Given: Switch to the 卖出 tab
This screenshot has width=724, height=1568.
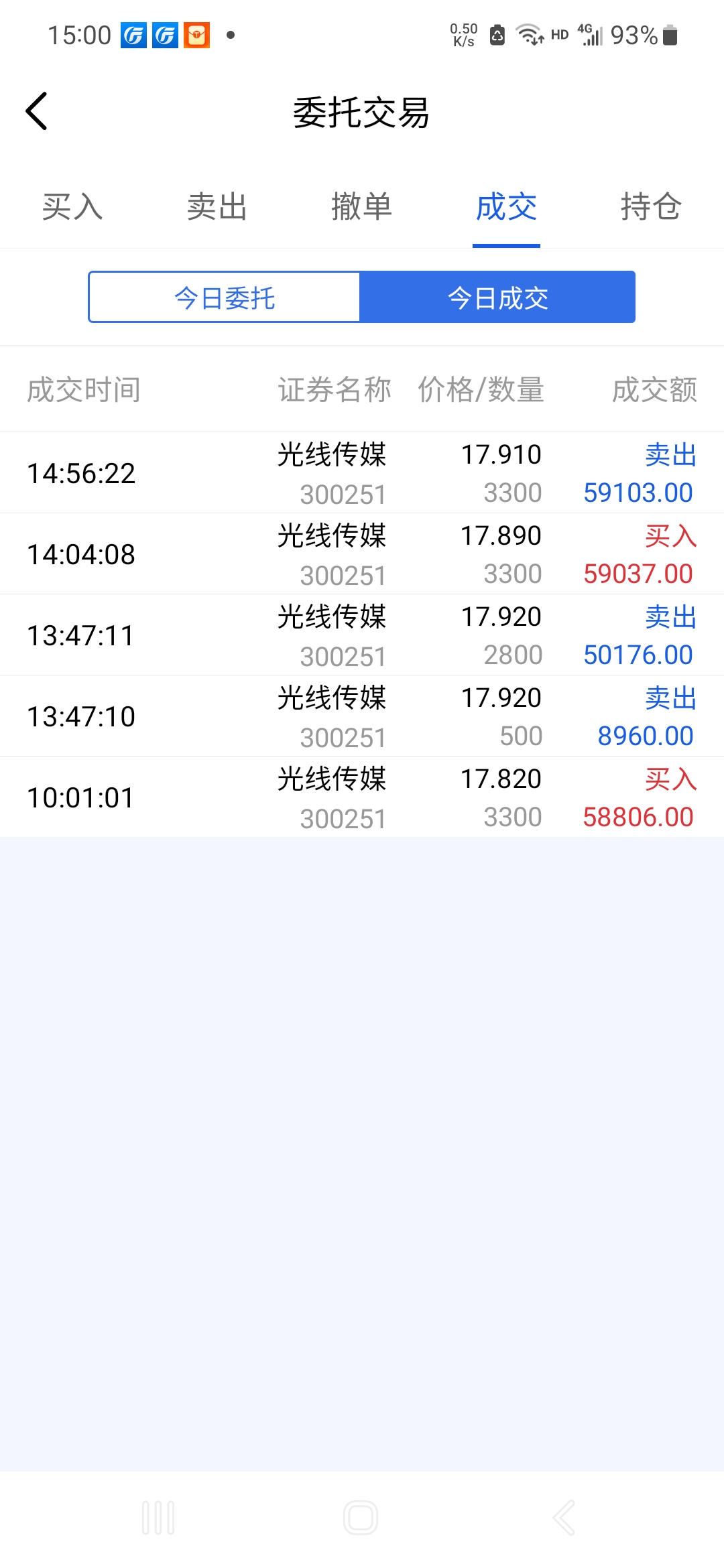Looking at the screenshot, I should click(x=217, y=206).
